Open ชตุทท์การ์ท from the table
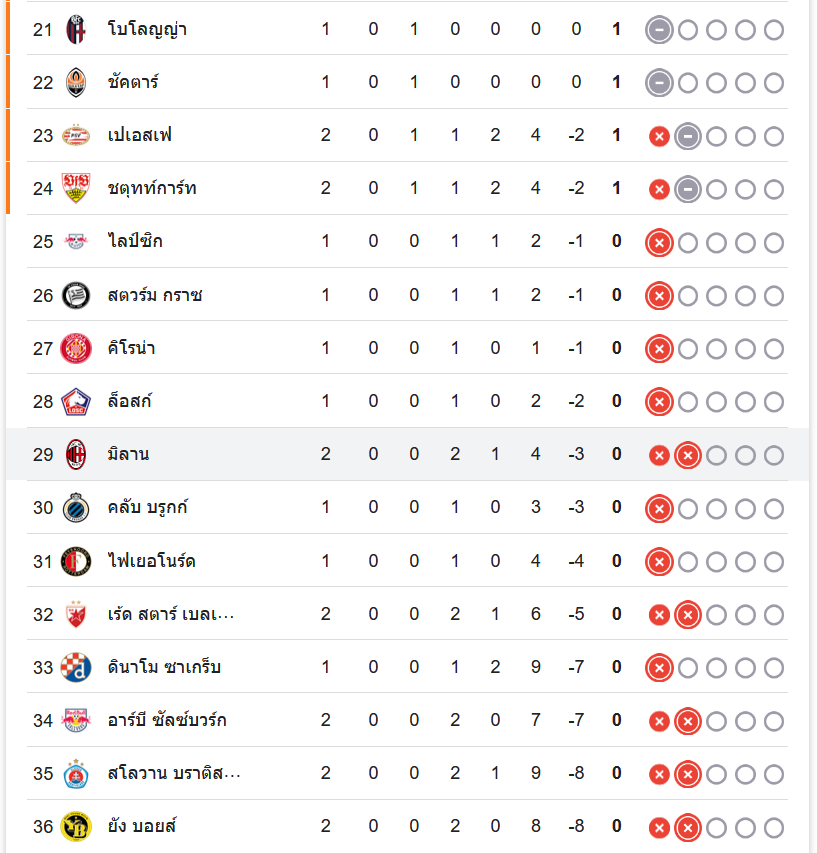Image resolution: width=817 pixels, height=853 pixels. [151, 188]
